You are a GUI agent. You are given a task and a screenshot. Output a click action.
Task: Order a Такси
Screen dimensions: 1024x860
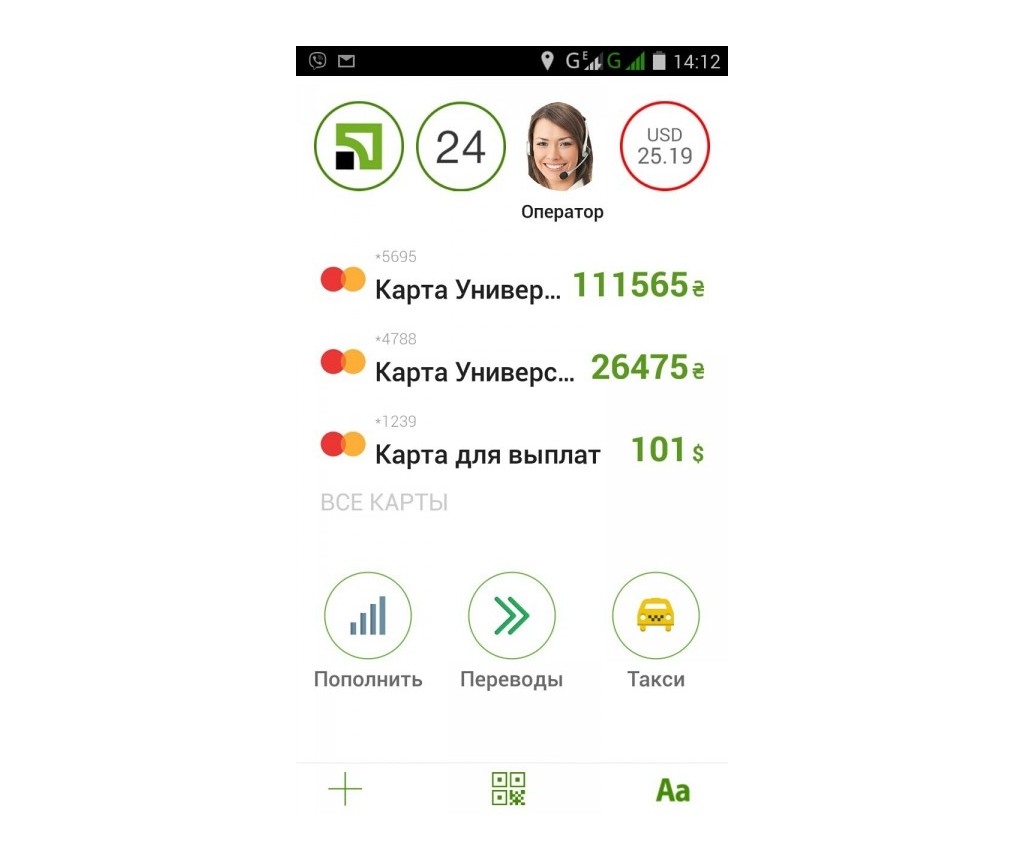pyautogui.click(x=655, y=617)
